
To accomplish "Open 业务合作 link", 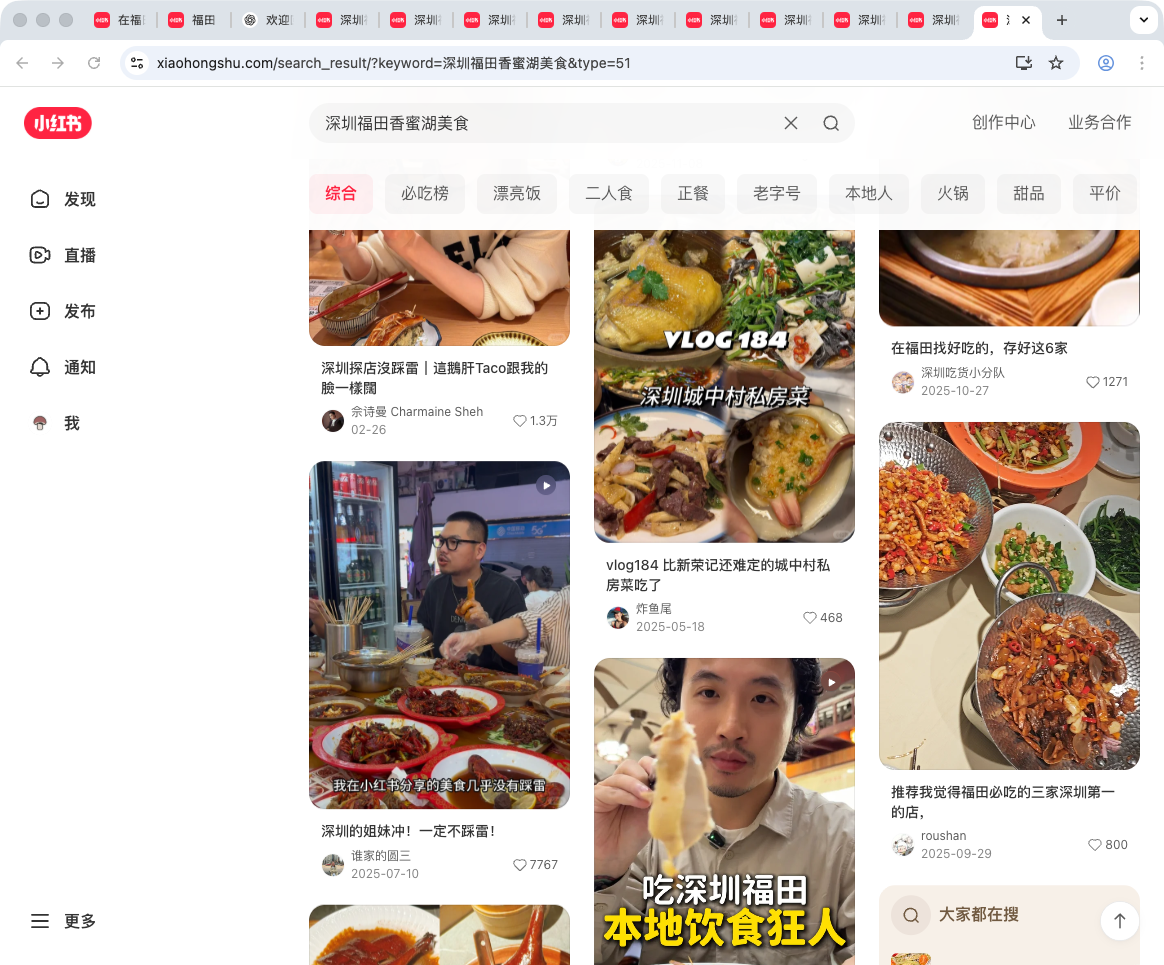I will click(x=1099, y=122).
